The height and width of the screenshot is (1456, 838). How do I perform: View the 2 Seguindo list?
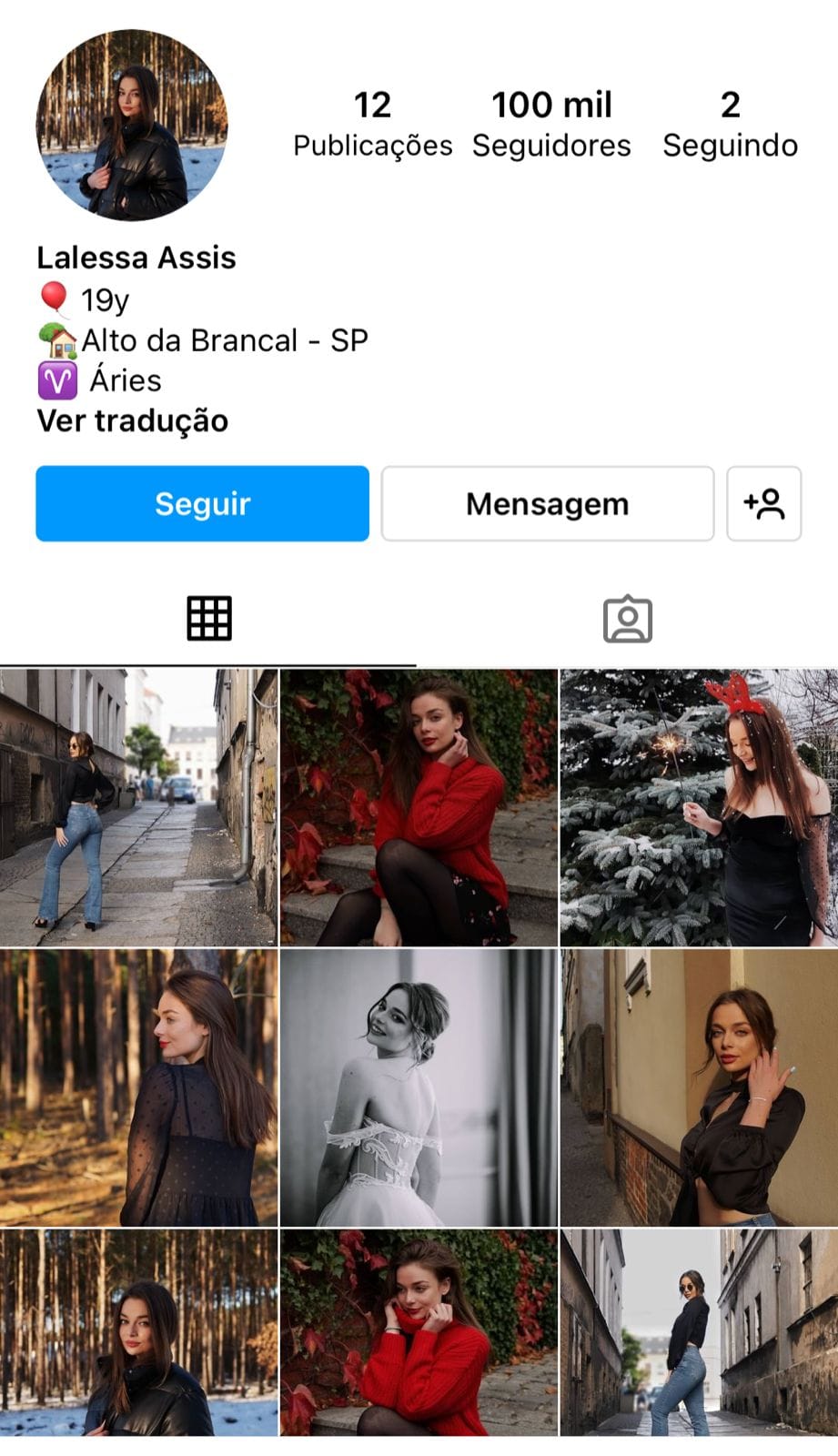pos(730,124)
